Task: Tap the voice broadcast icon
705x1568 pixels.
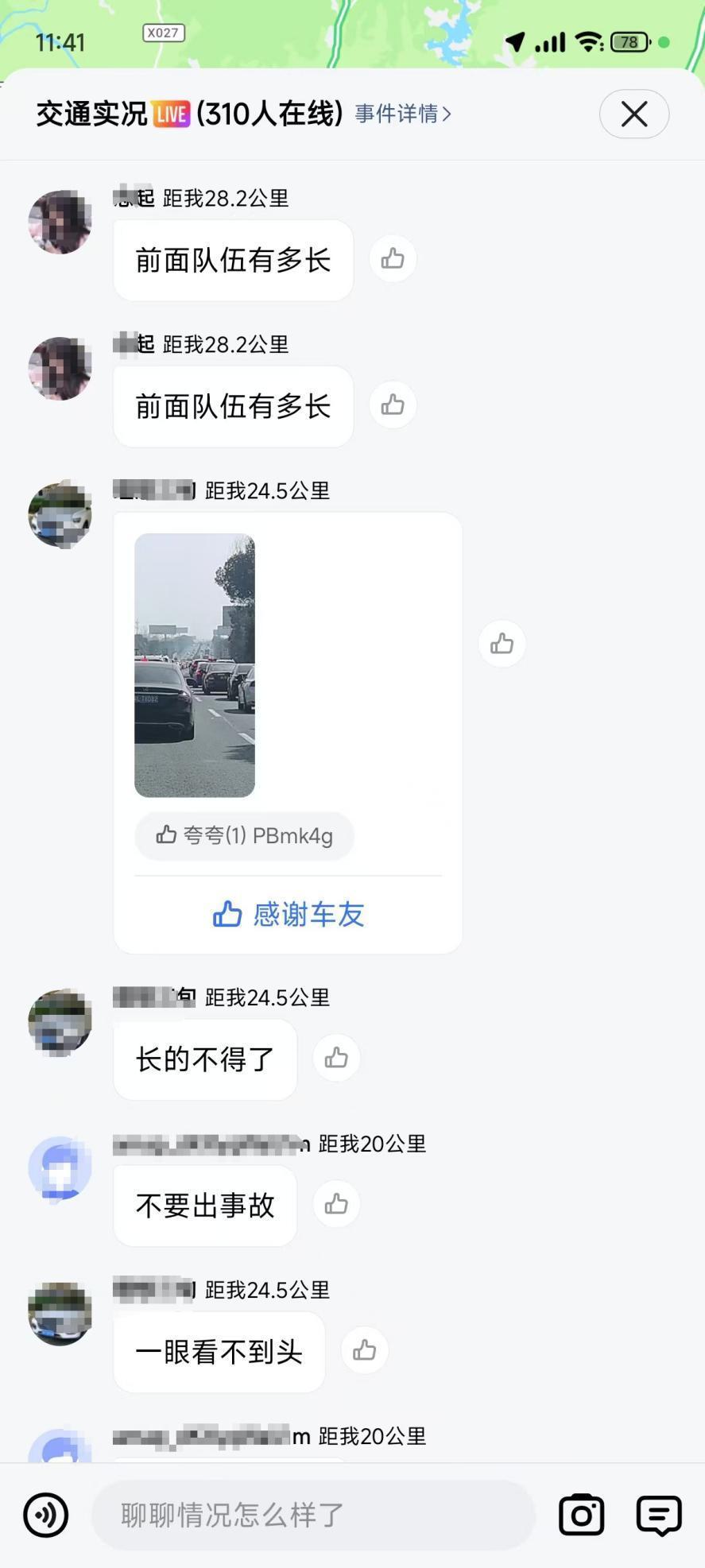Action: [46, 1515]
